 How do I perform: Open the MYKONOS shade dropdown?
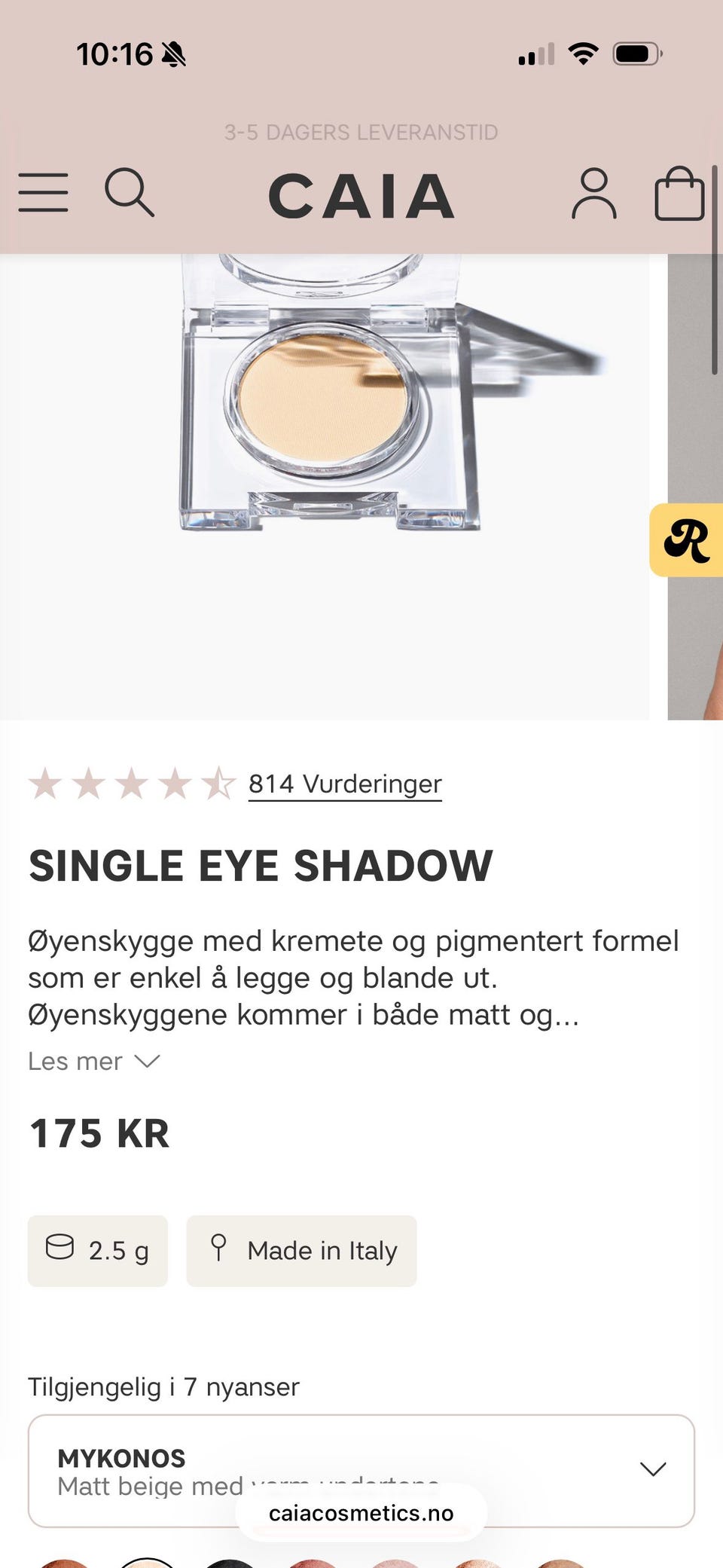coord(361,1471)
